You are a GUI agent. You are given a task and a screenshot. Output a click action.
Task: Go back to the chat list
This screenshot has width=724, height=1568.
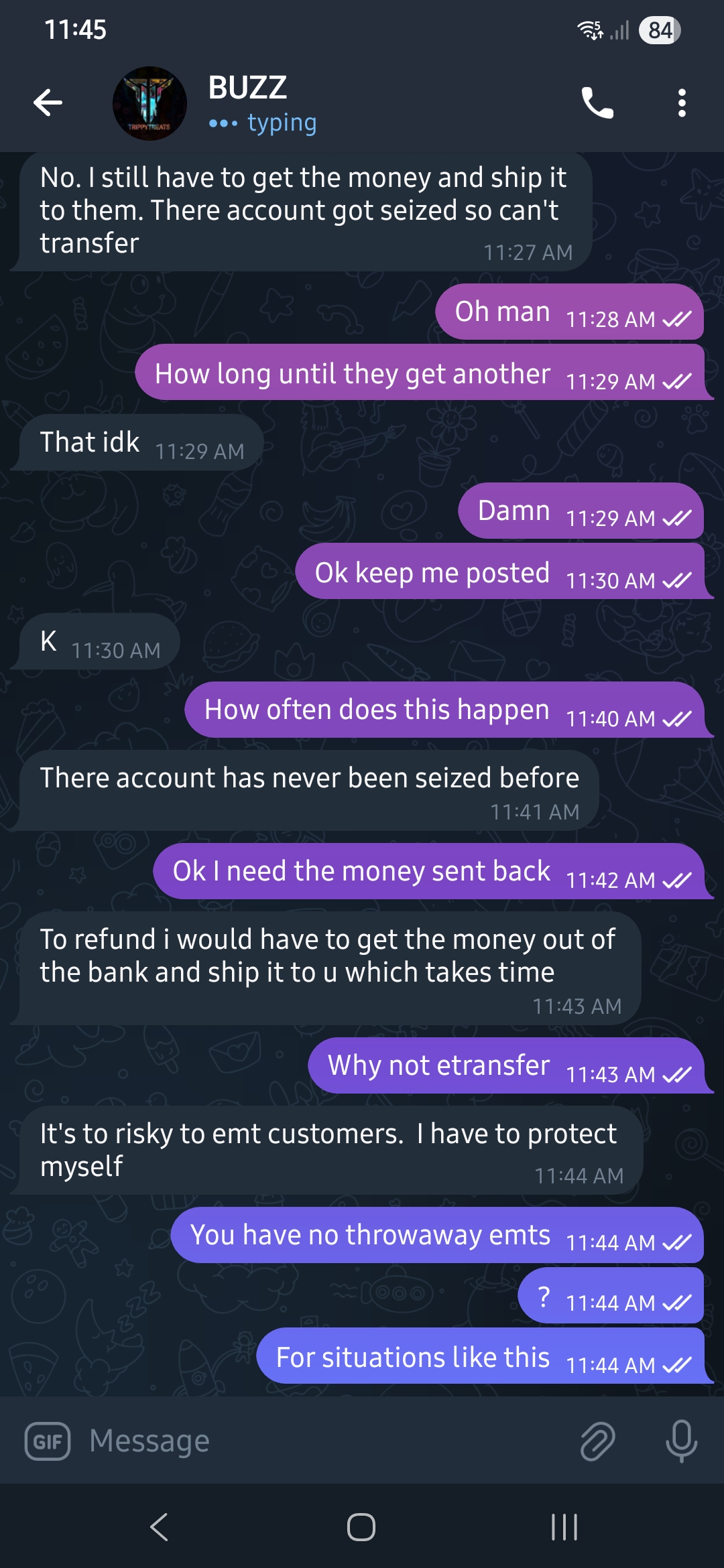click(48, 103)
